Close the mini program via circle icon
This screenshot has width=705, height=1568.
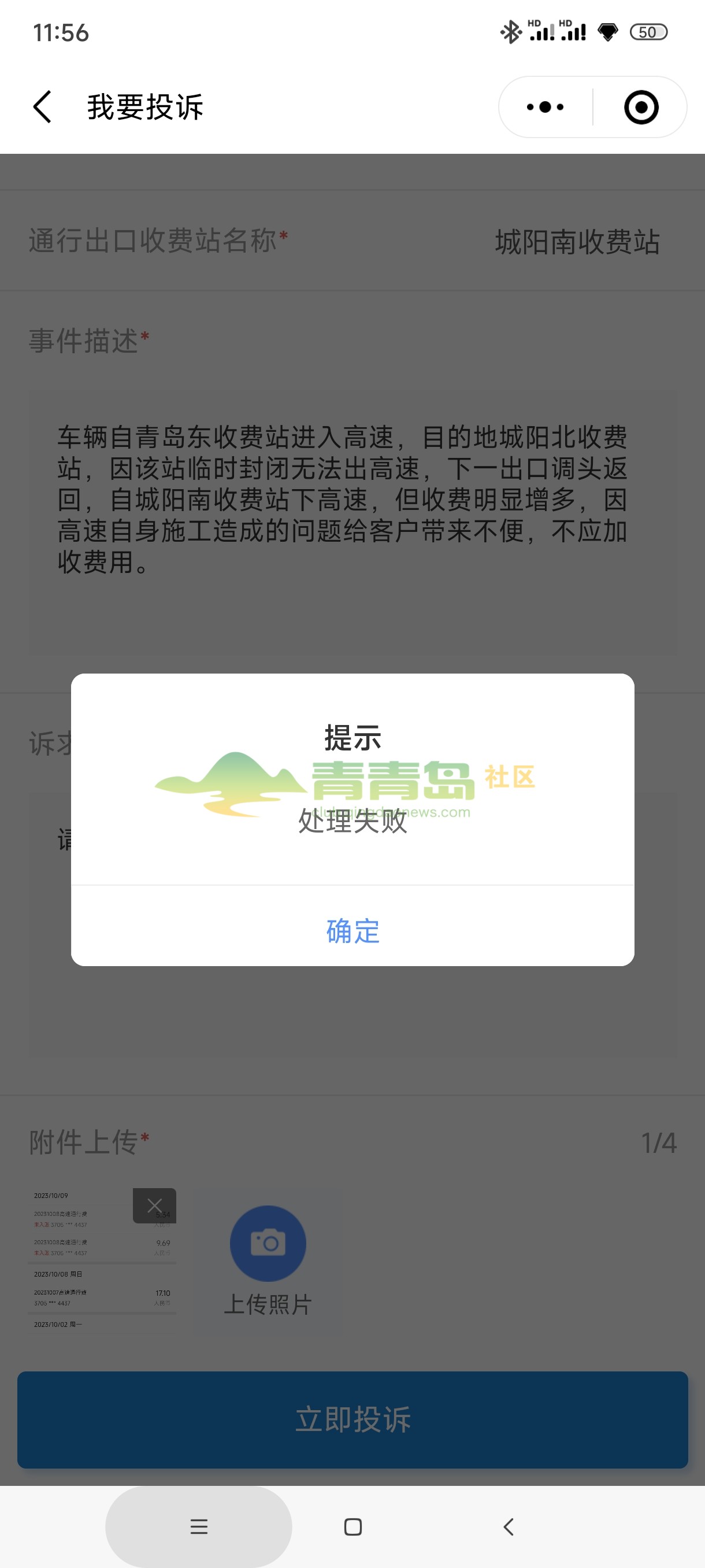coord(641,107)
